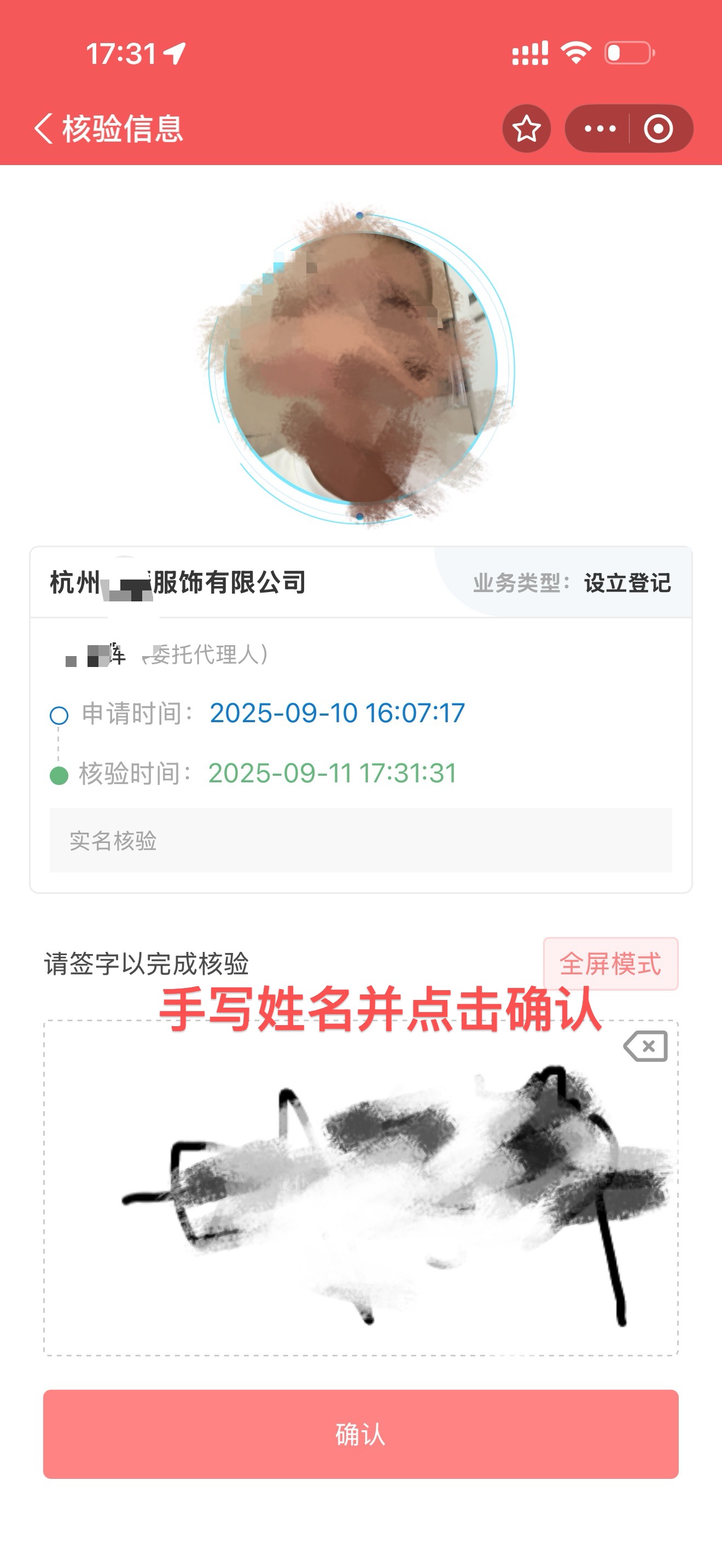Close the mini program via circle button
This screenshot has height=1568, width=722.
pyautogui.click(x=658, y=128)
